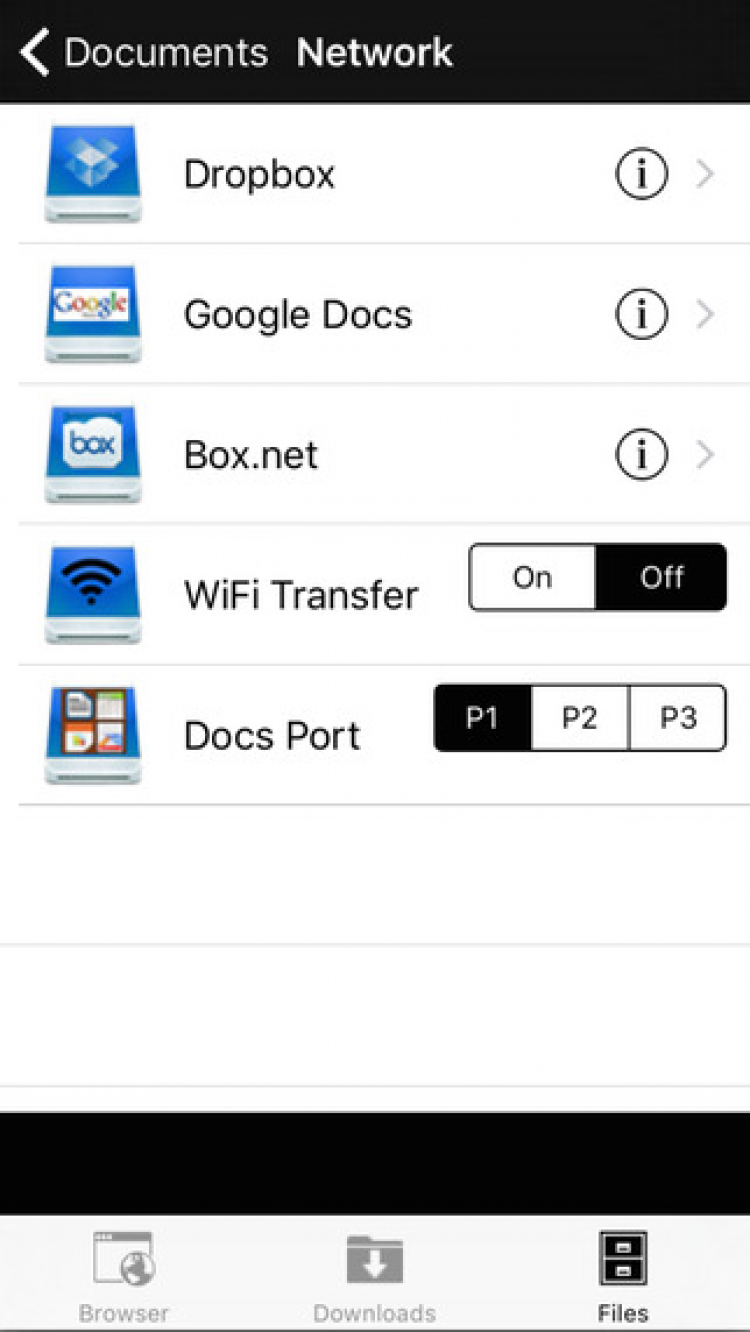Switch to the Browser tab
750x1332 pixels.
point(124,1276)
